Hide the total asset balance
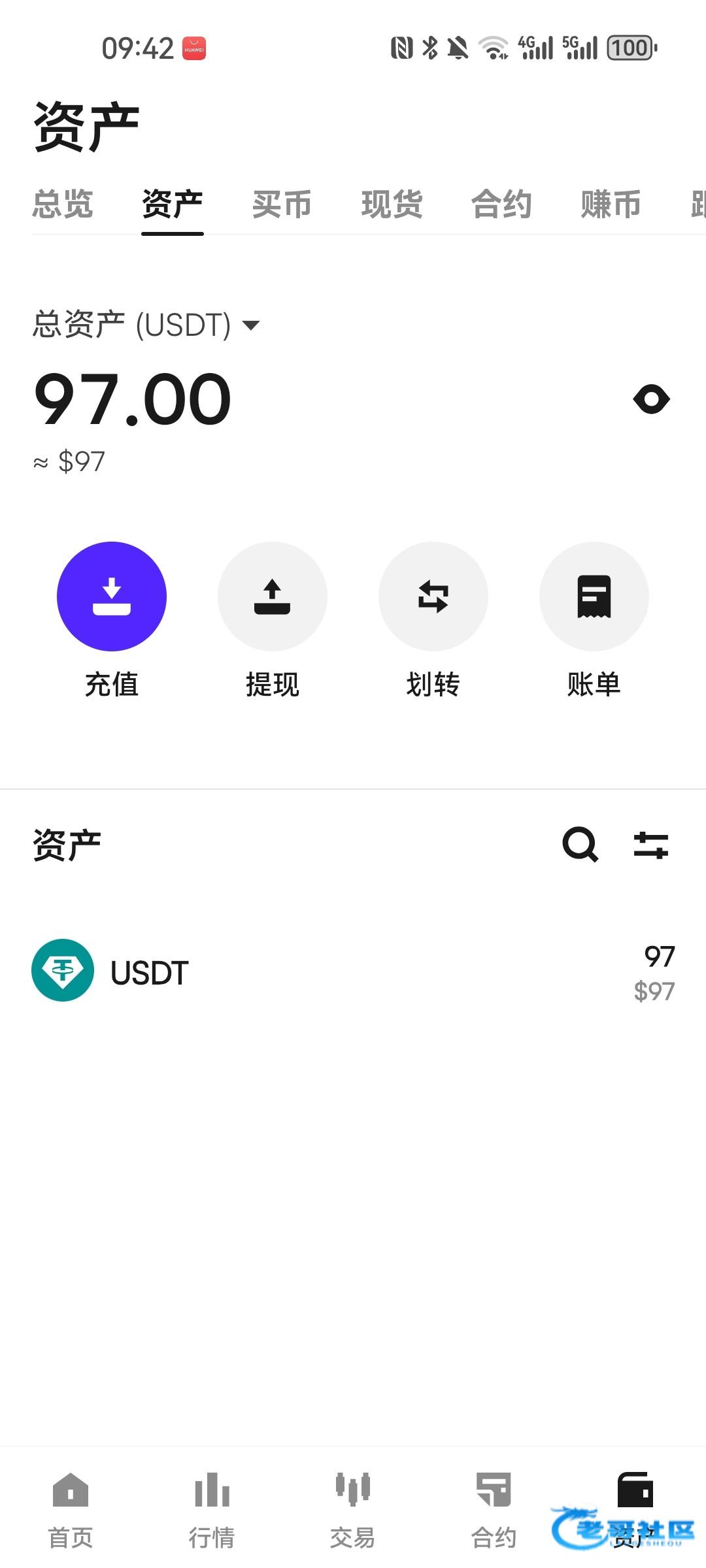Screen dimensions: 706x1568 (651, 399)
